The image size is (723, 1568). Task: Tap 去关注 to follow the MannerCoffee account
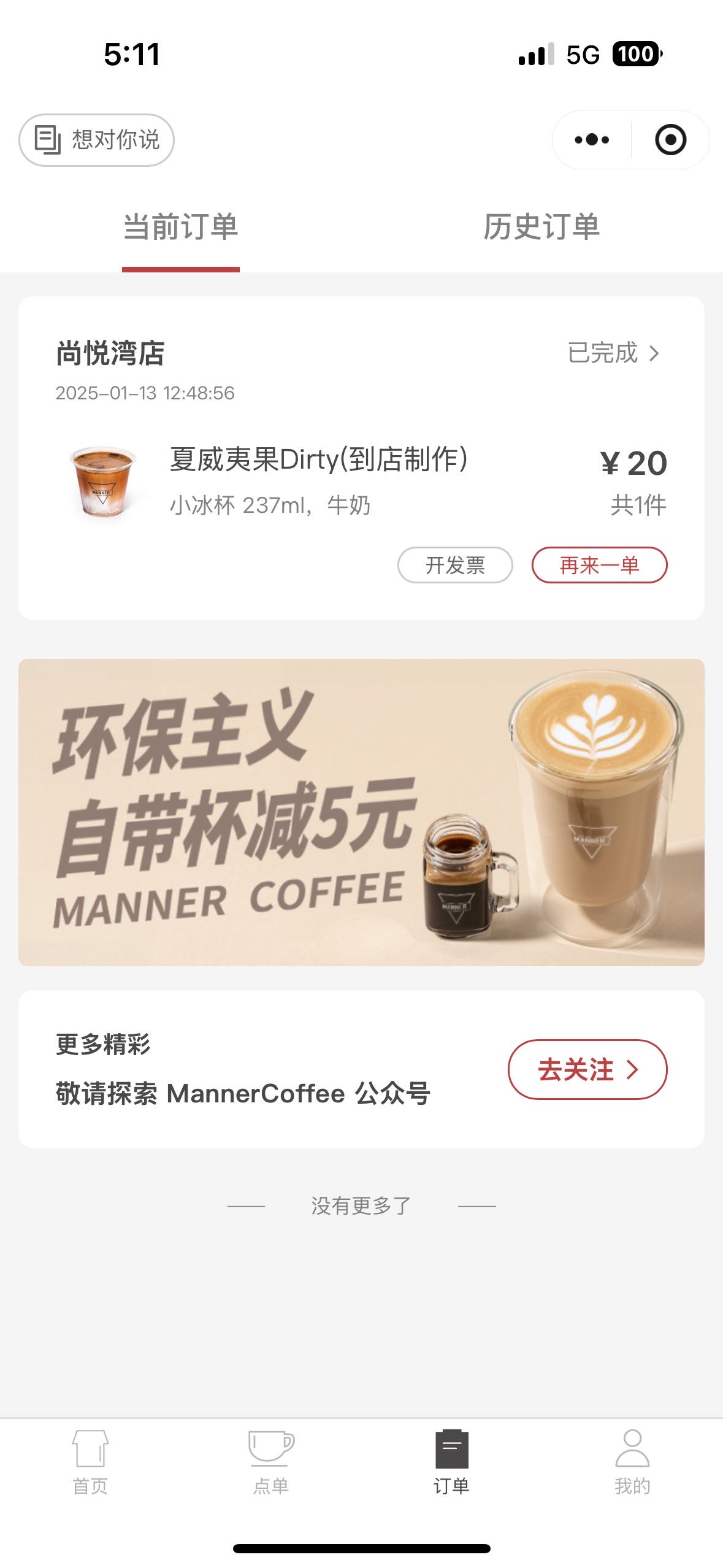click(x=587, y=1069)
